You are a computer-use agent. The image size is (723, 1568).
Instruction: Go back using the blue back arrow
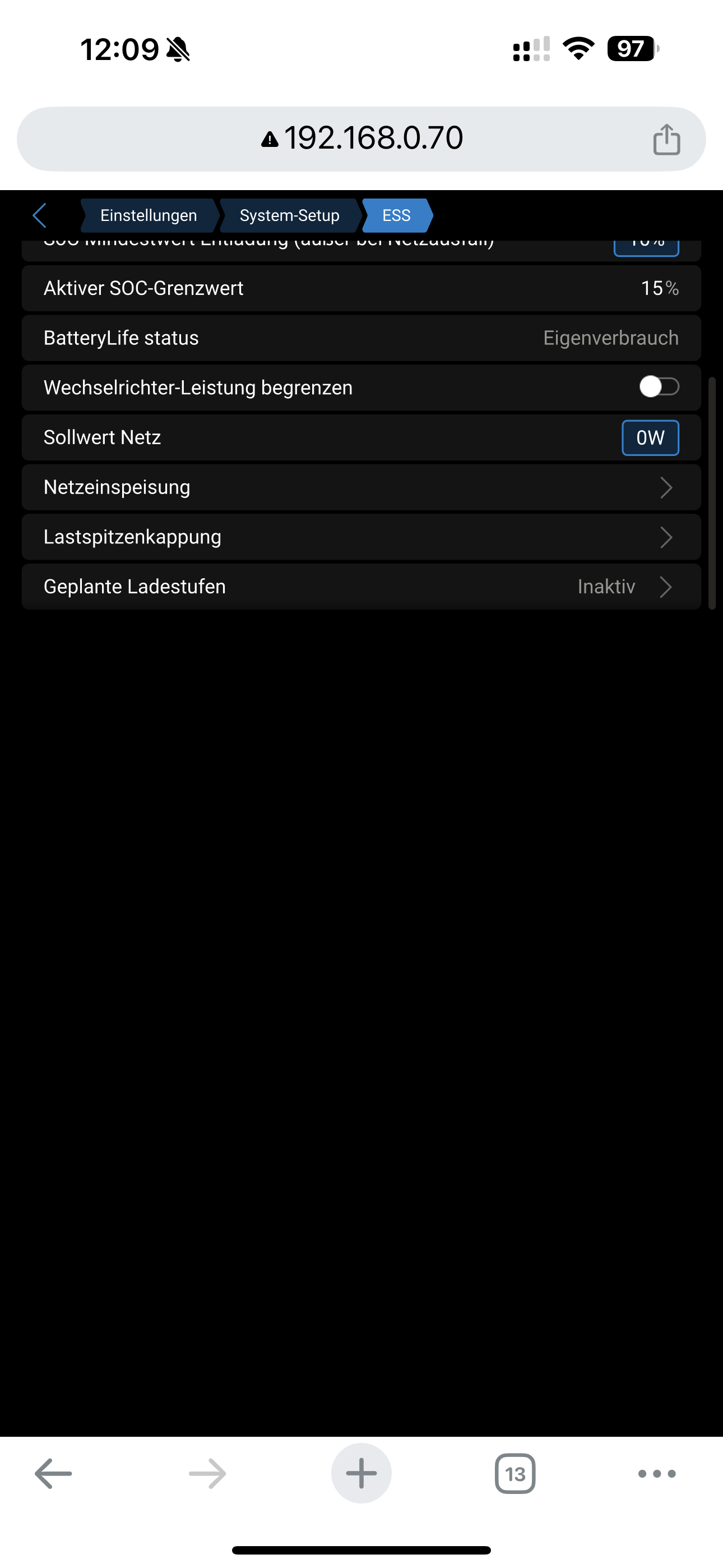(x=40, y=215)
